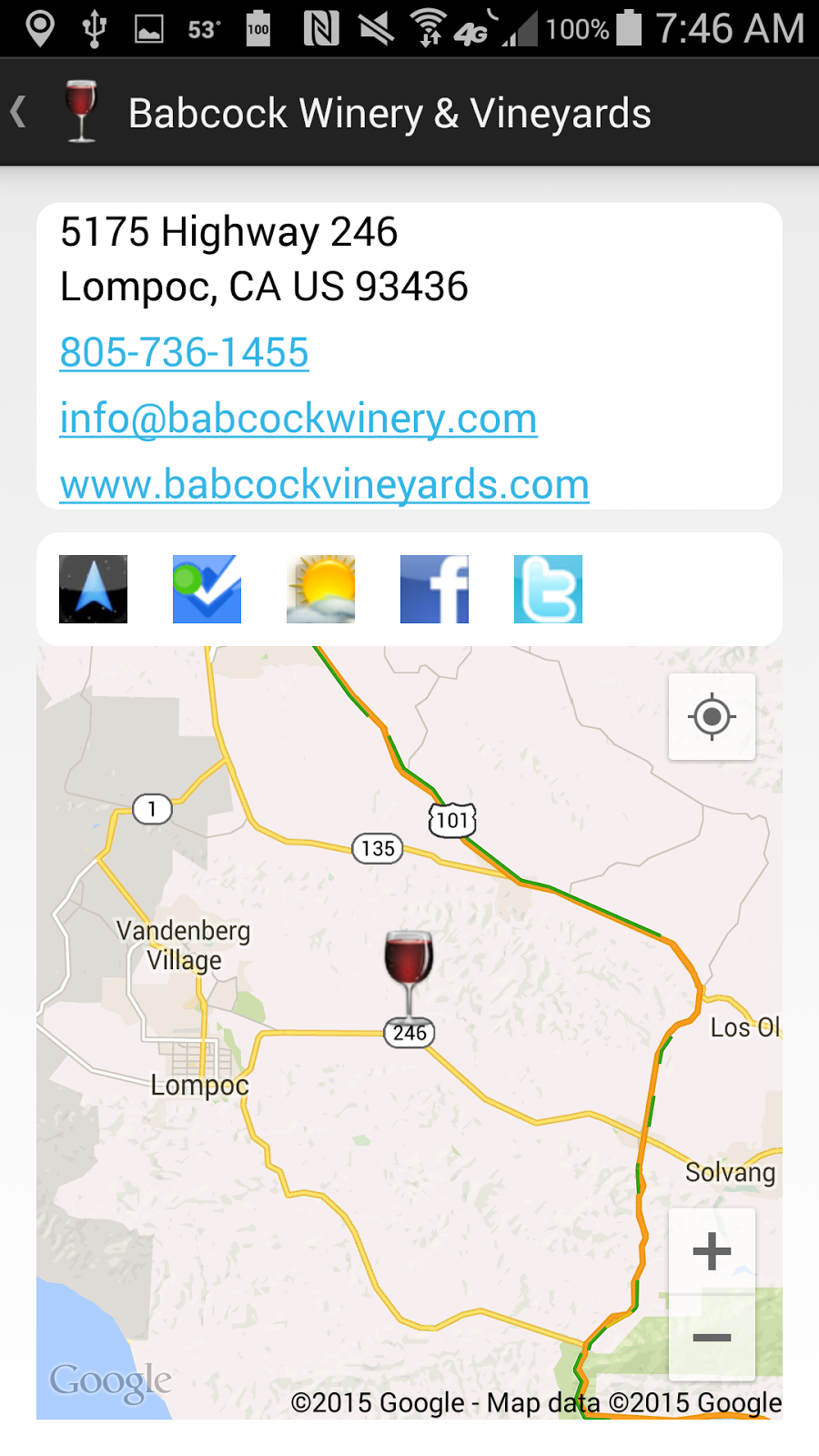Open the www.babcockvineyards.com website link
This screenshot has height=1456, width=819.
pyautogui.click(x=324, y=484)
